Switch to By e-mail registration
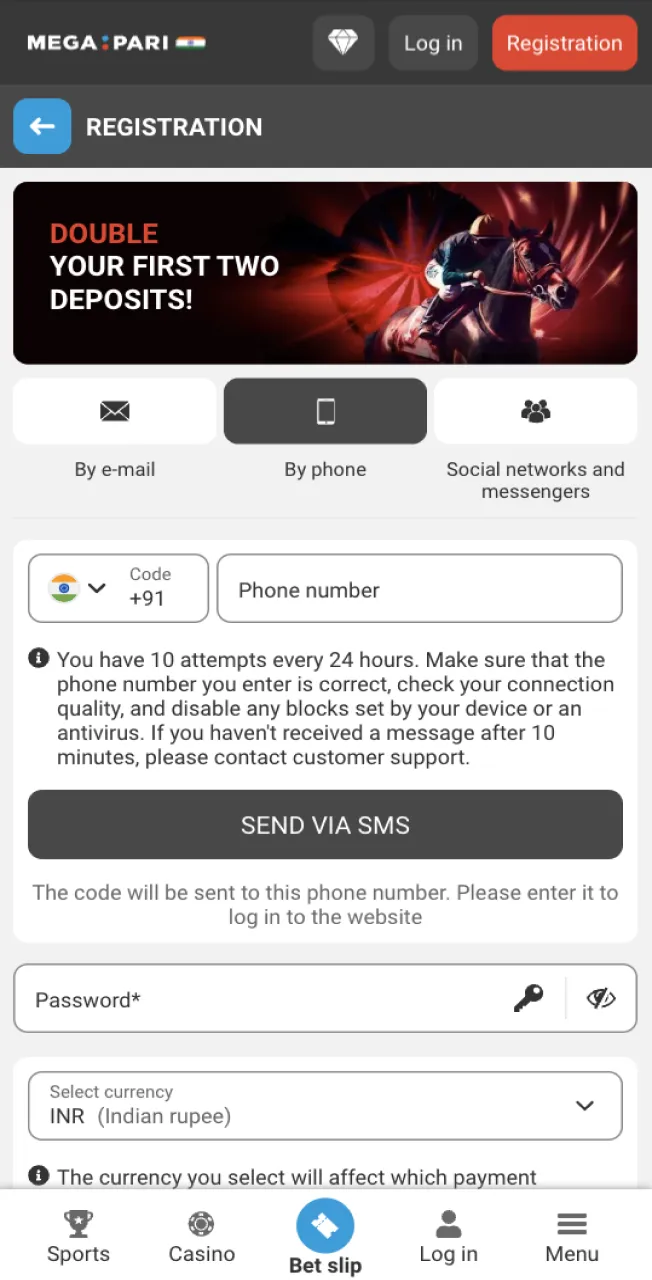The width and height of the screenshot is (652, 1280). click(115, 411)
